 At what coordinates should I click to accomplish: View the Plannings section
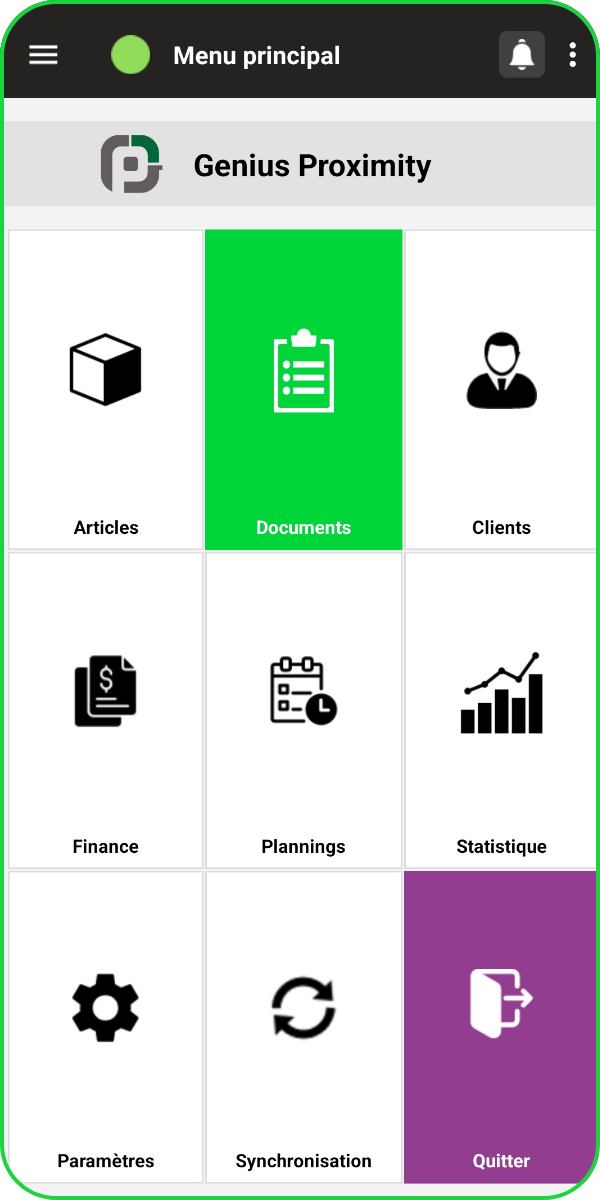[303, 710]
